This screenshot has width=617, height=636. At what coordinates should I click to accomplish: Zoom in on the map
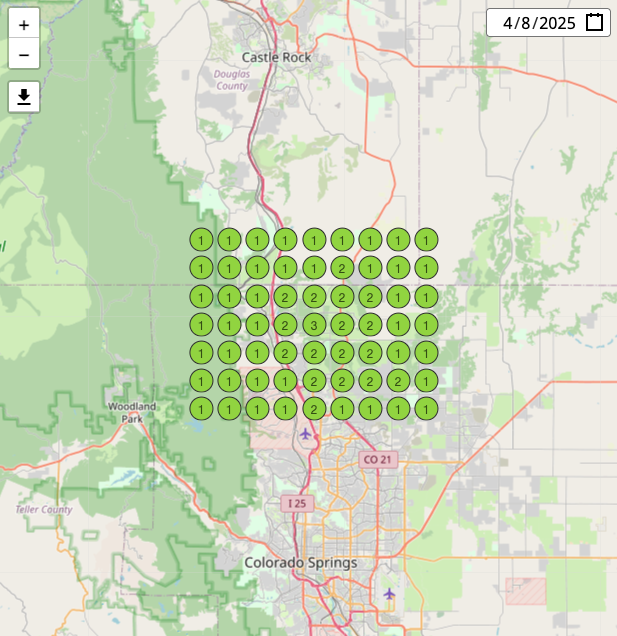coord(24,25)
